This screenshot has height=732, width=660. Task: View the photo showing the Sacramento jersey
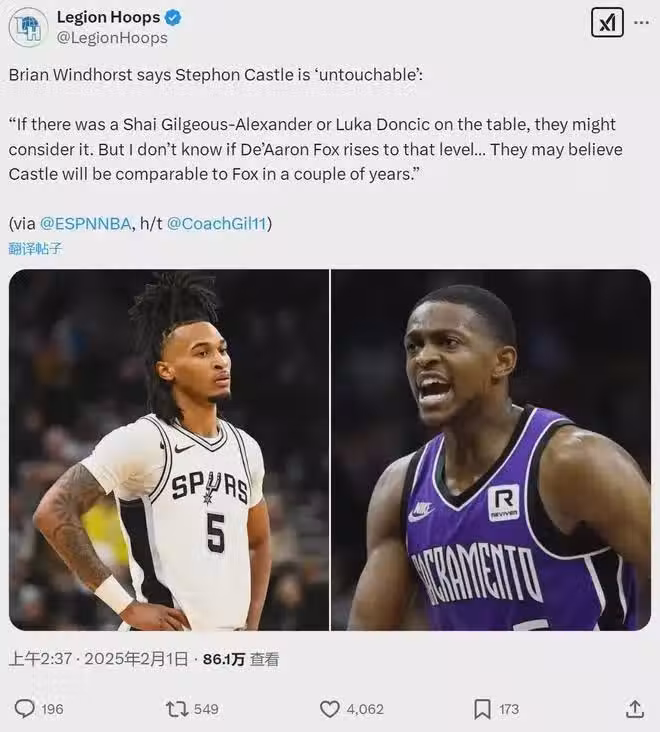[x=491, y=450]
